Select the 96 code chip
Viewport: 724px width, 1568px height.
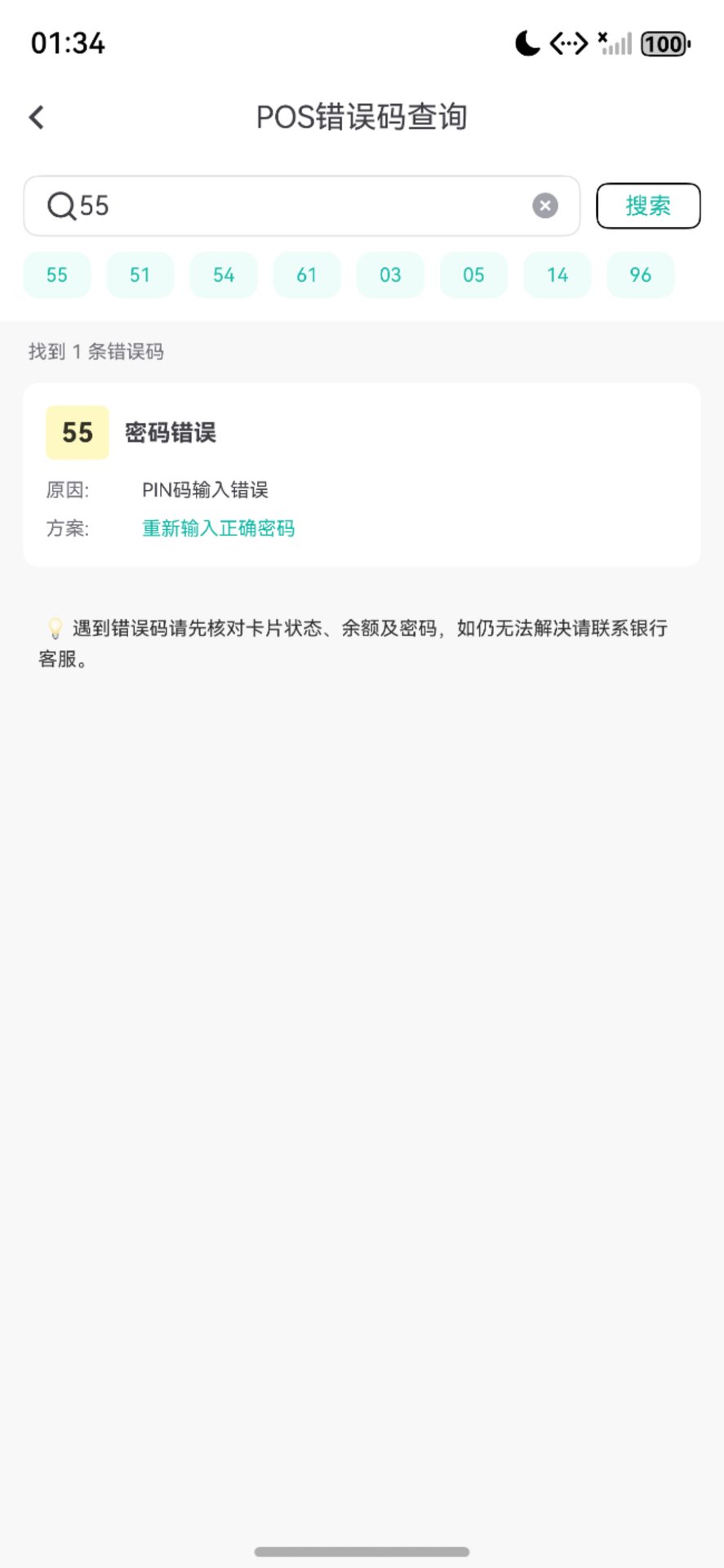click(641, 275)
